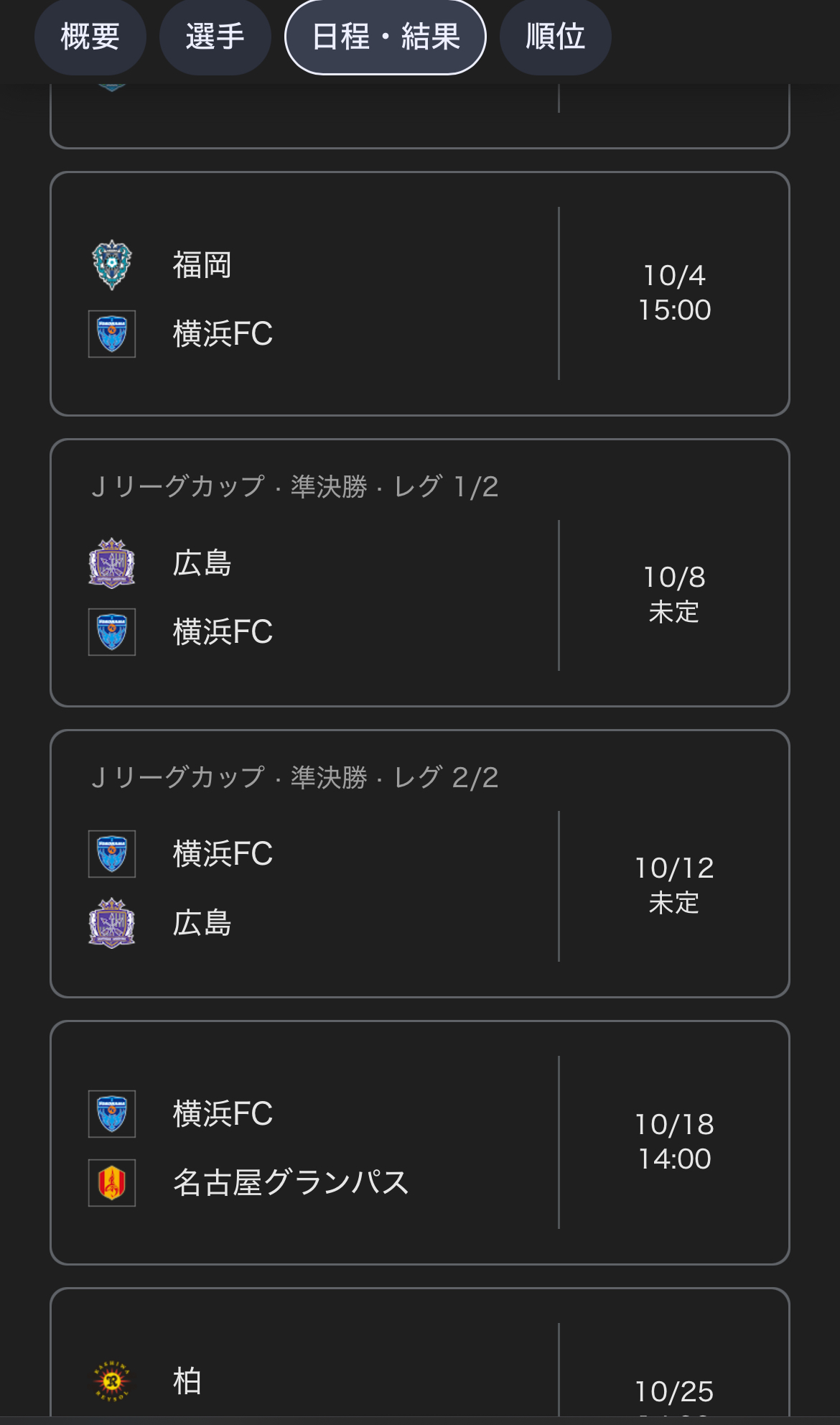Switch to the 概要 tab
The image size is (840, 1425).
pos(90,37)
